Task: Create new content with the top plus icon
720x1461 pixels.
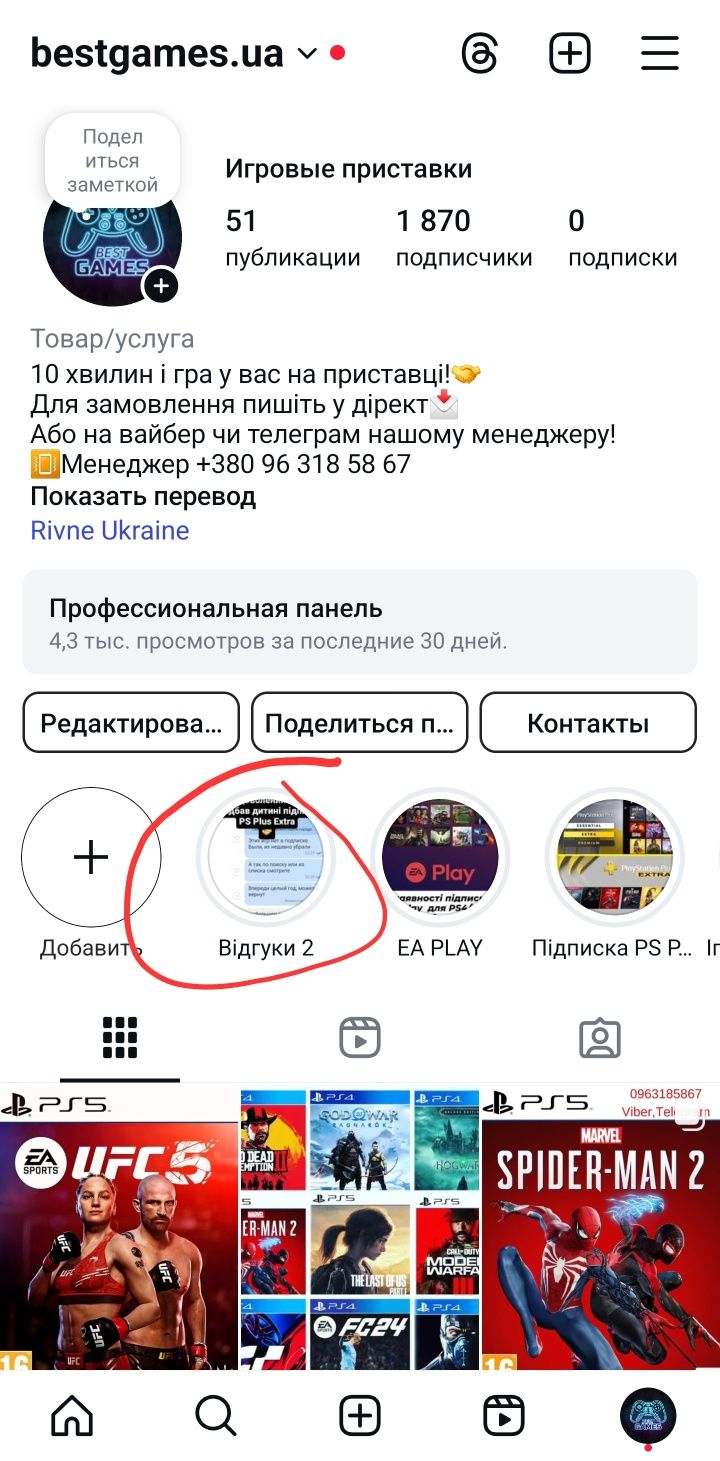Action: coord(570,53)
